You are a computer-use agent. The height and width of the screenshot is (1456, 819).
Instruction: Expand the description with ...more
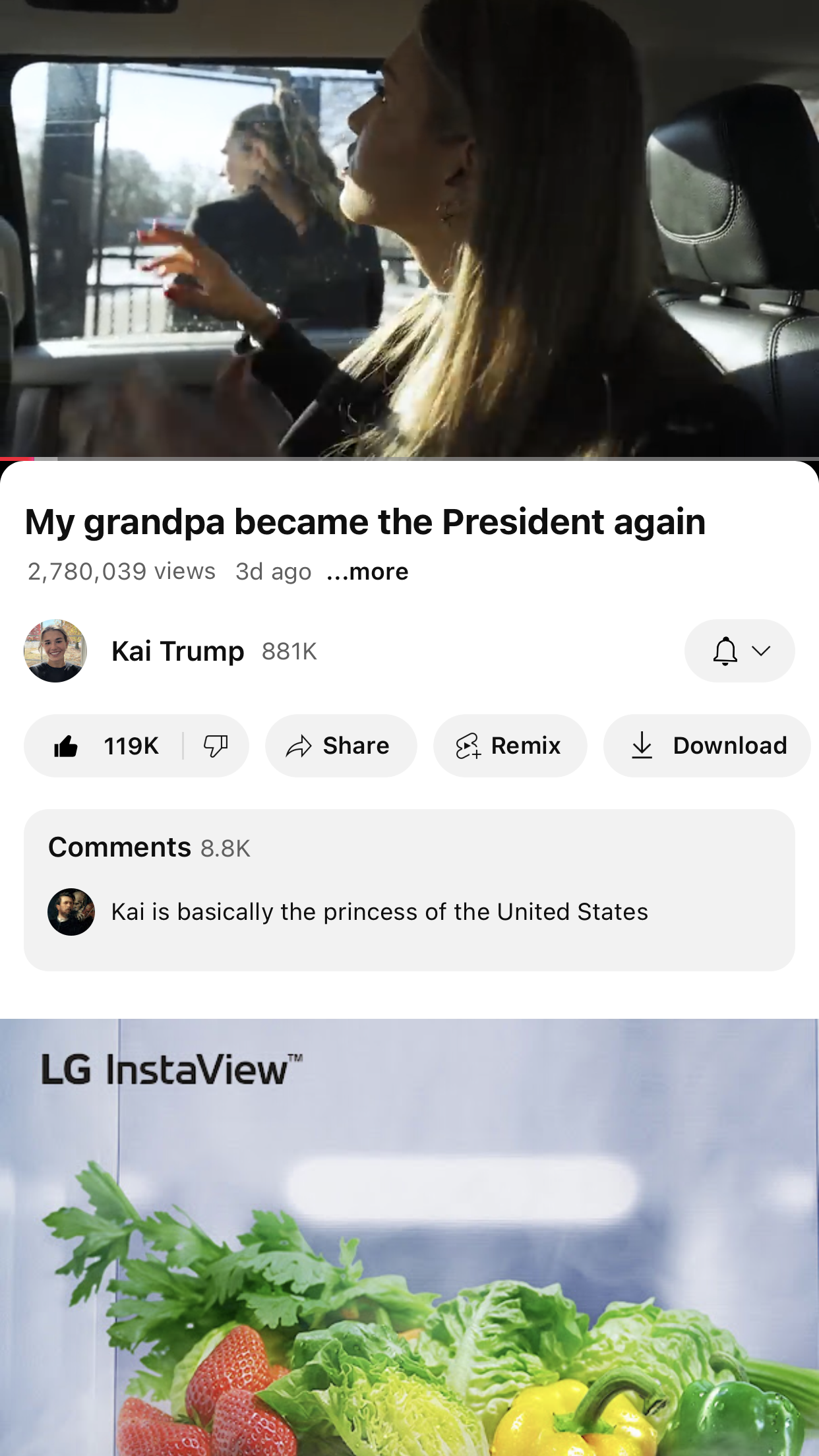click(x=367, y=571)
